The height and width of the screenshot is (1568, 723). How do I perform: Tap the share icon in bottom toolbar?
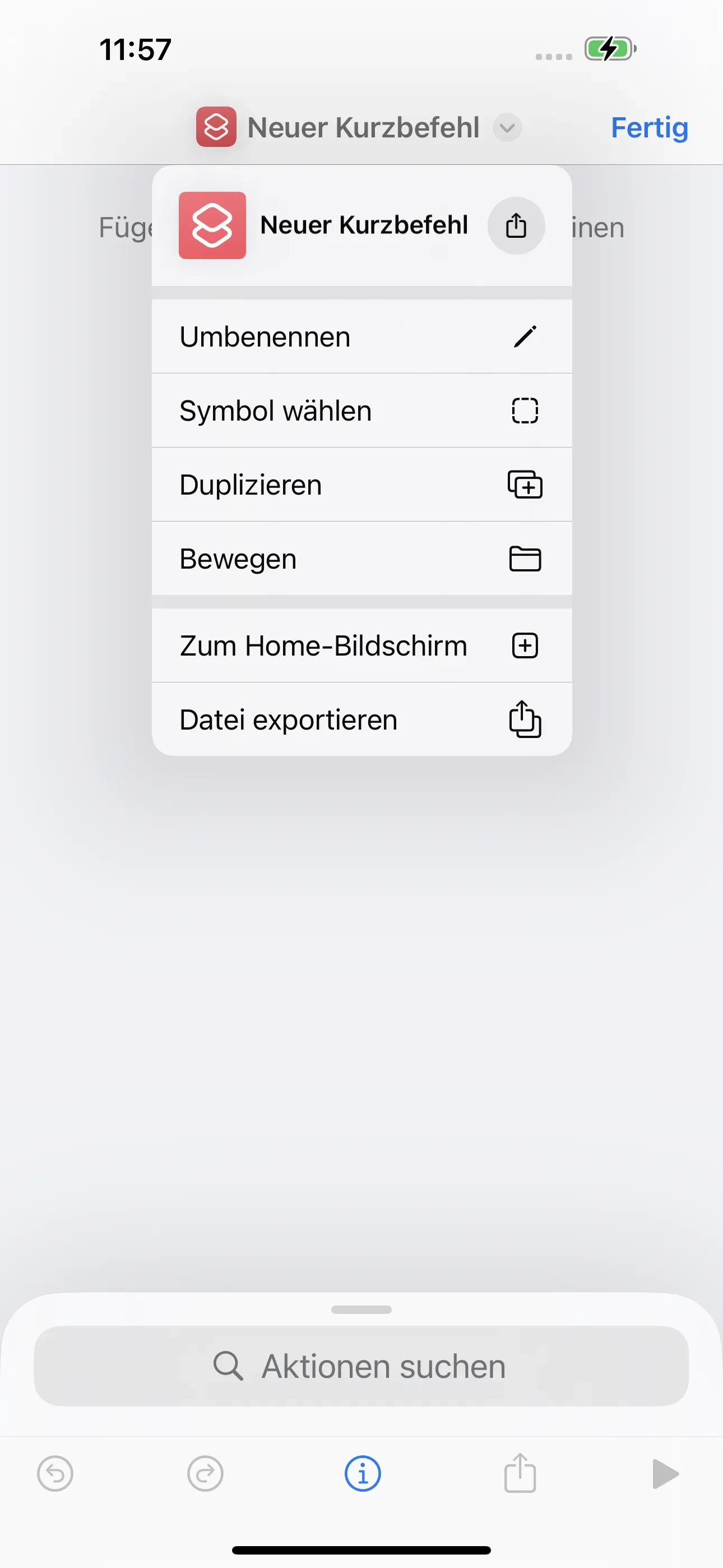518,1474
